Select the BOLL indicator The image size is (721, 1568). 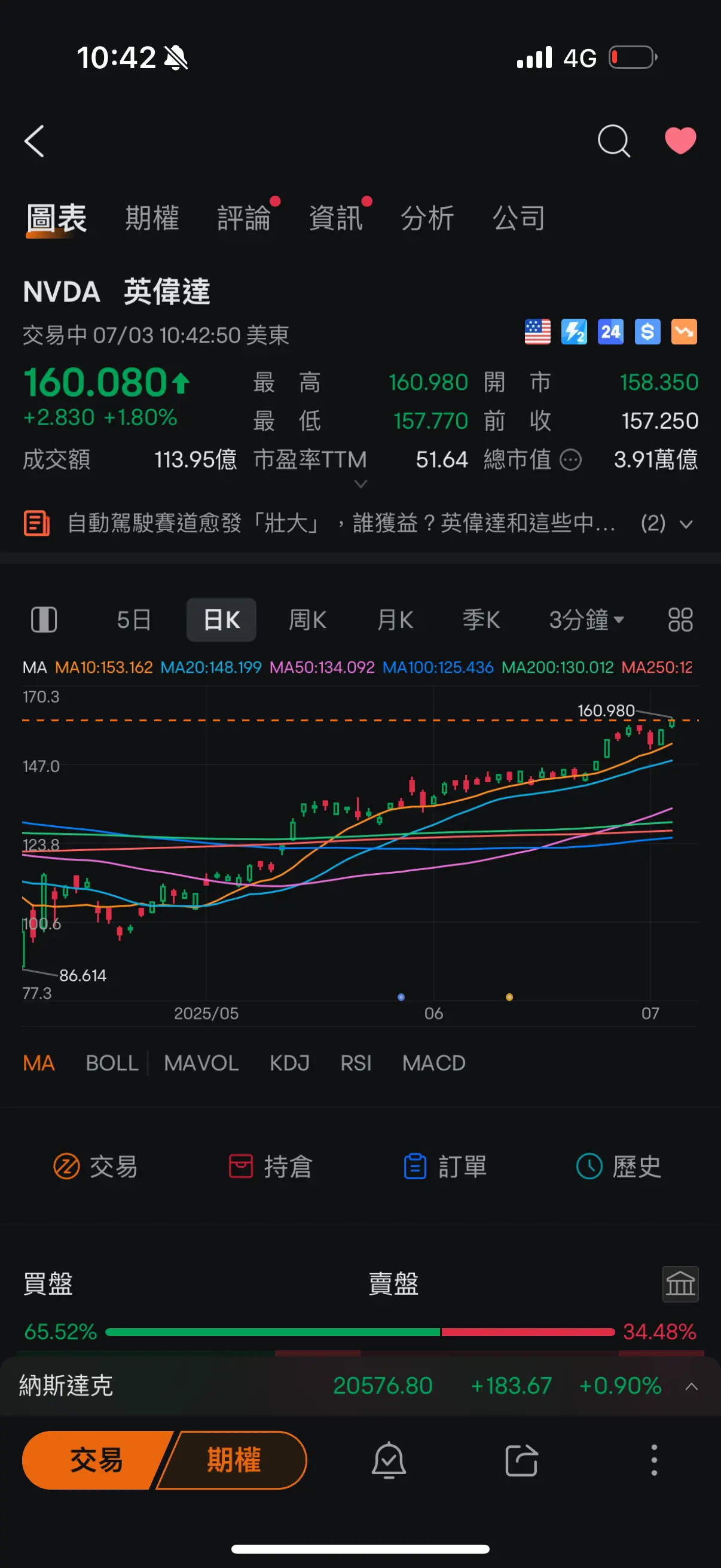click(x=112, y=1063)
